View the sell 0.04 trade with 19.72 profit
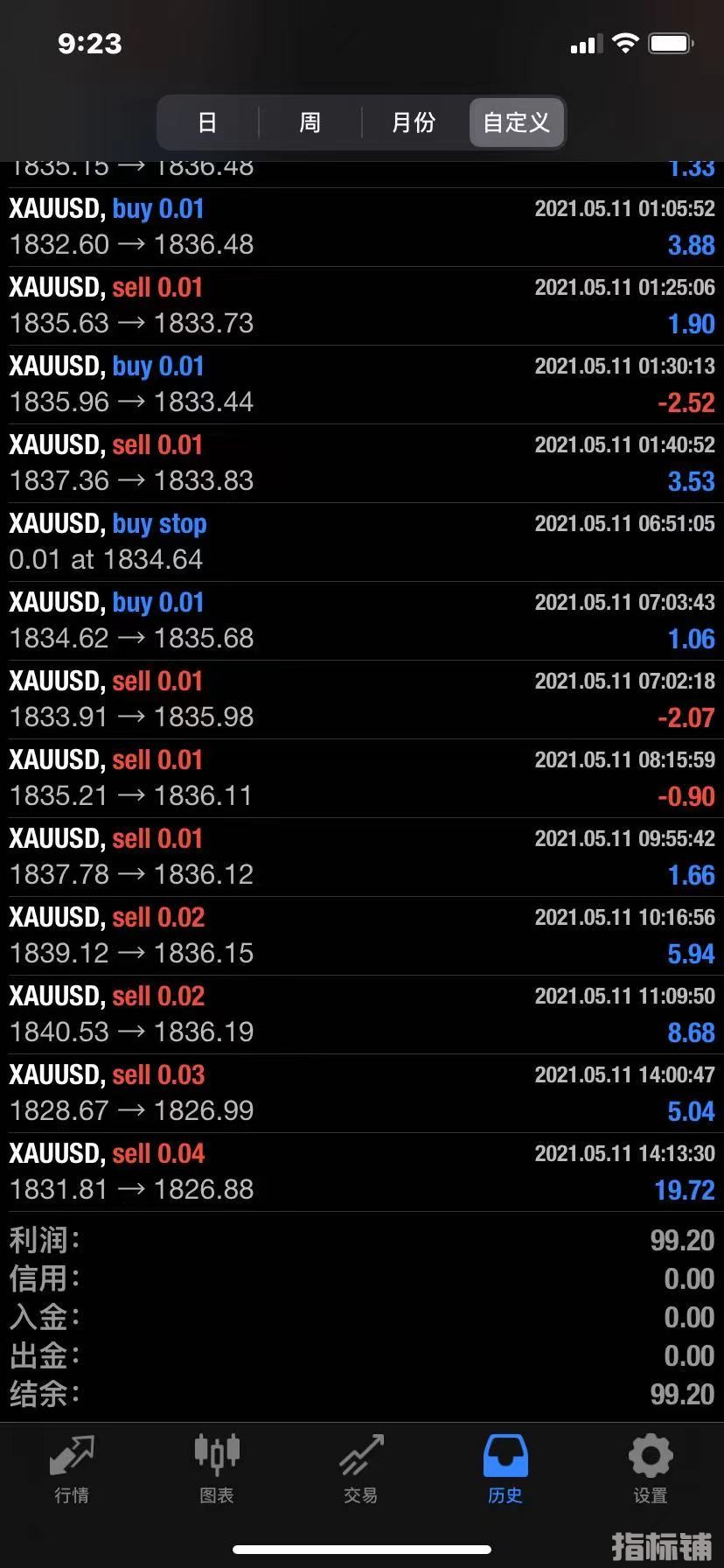Screen dimensions: 724x1568 pos(362,1172)
